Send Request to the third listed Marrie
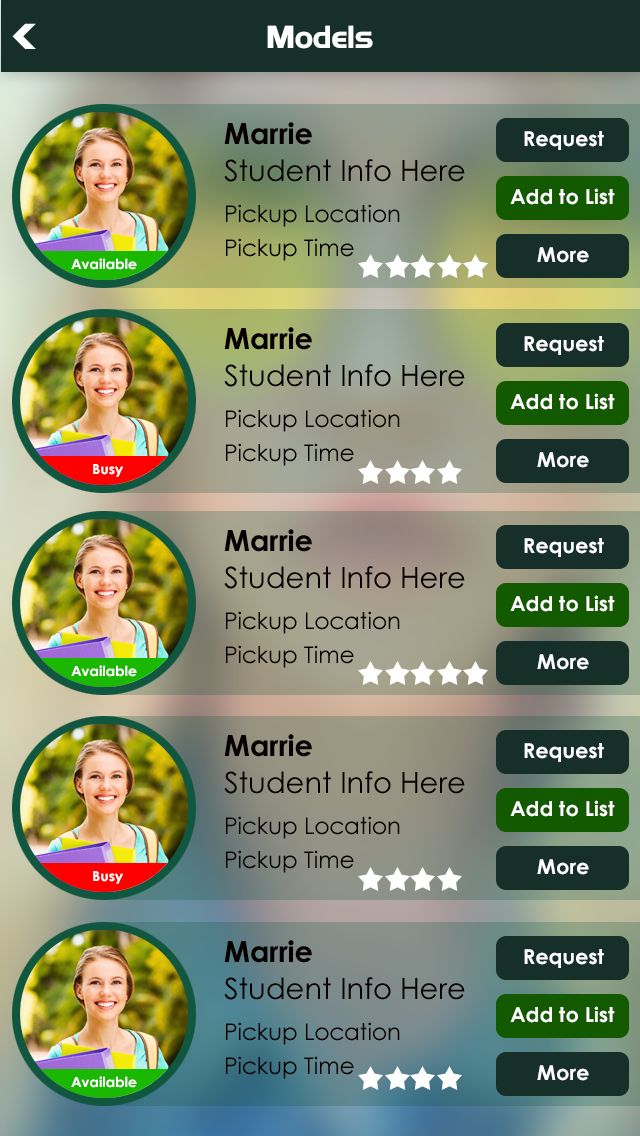 [562, 547]
